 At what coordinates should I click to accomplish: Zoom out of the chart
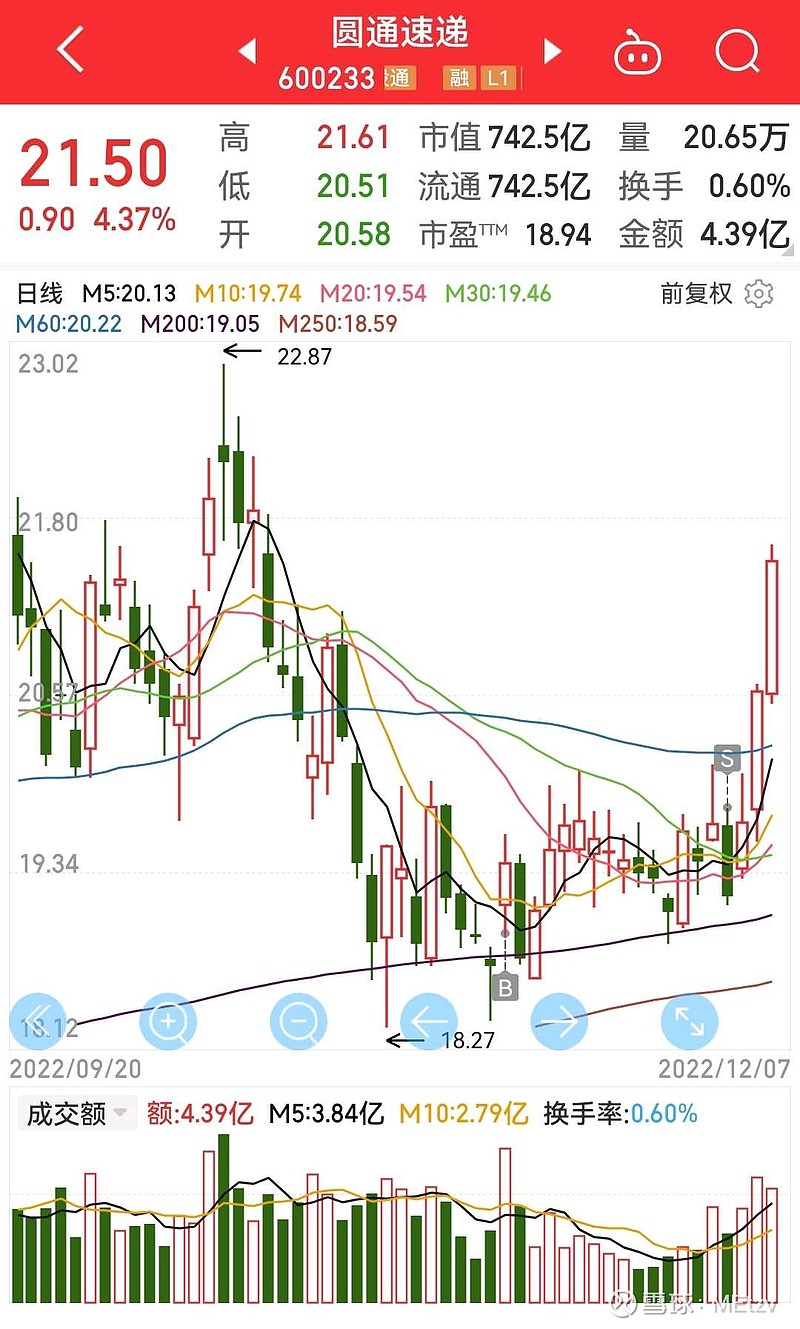pyautogui.click(x=299, y=1021)
